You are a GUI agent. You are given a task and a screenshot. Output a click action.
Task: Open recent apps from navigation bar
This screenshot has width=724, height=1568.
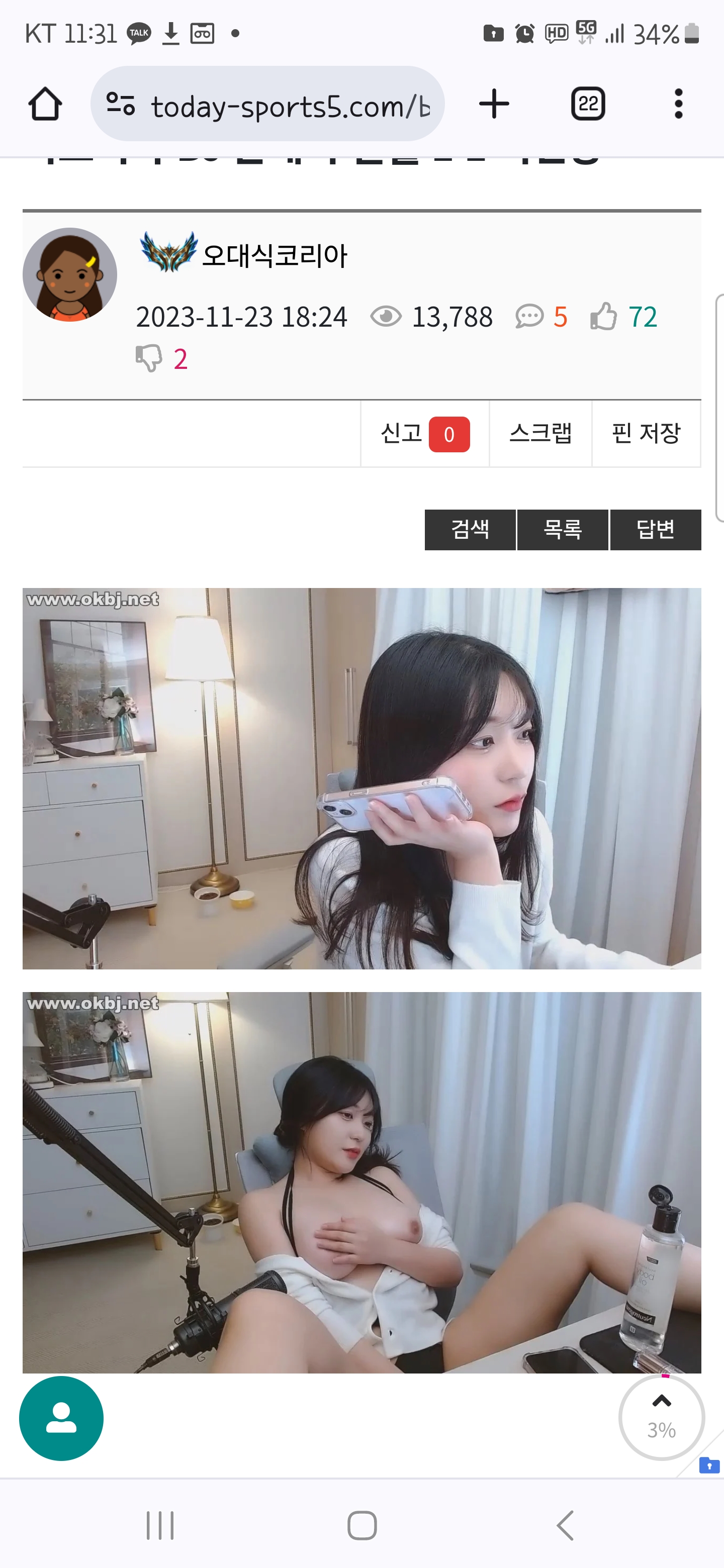pyautogui.click(x=160, y=1525)
